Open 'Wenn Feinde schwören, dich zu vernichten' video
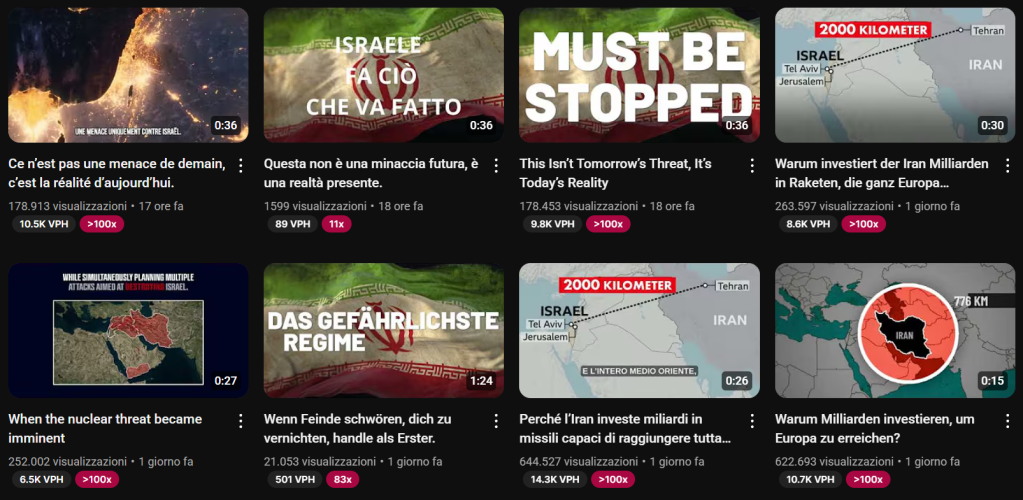The width and height of the screenshot is (1023, 500). pos(384,331)
